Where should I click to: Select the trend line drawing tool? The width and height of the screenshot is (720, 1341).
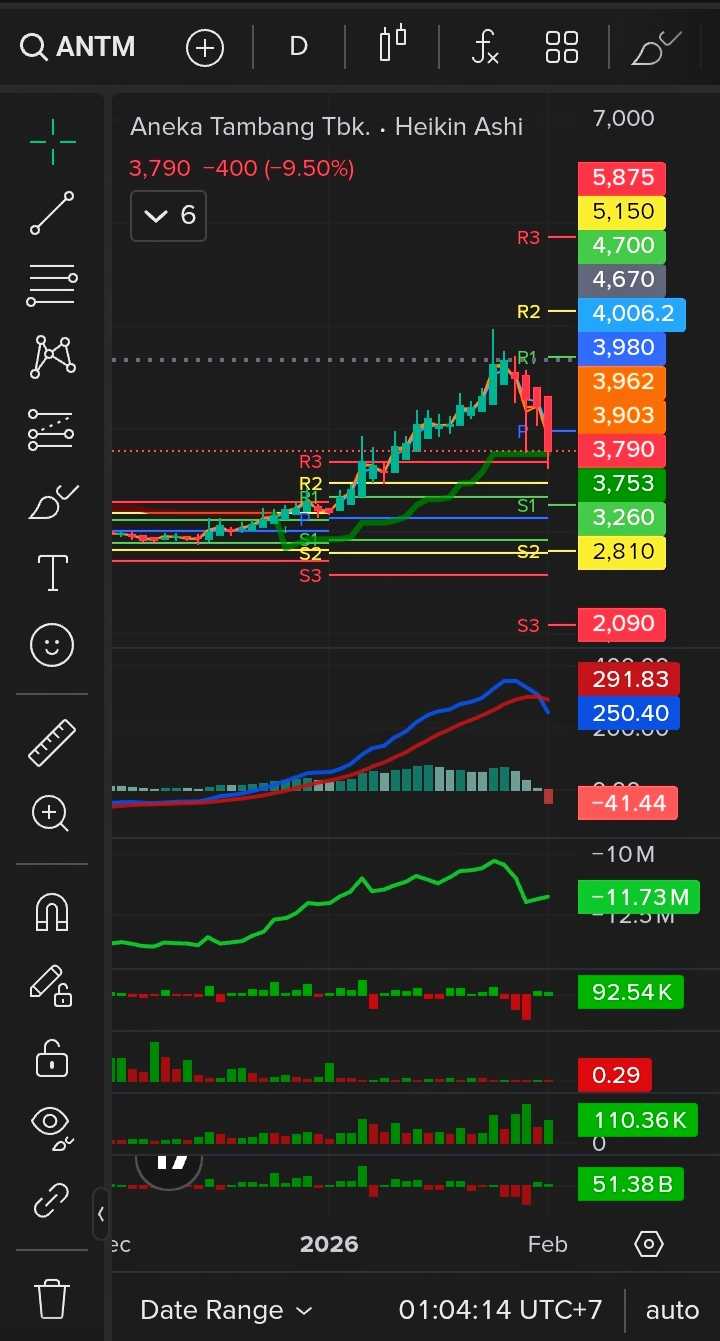click(x=52, y=213)
